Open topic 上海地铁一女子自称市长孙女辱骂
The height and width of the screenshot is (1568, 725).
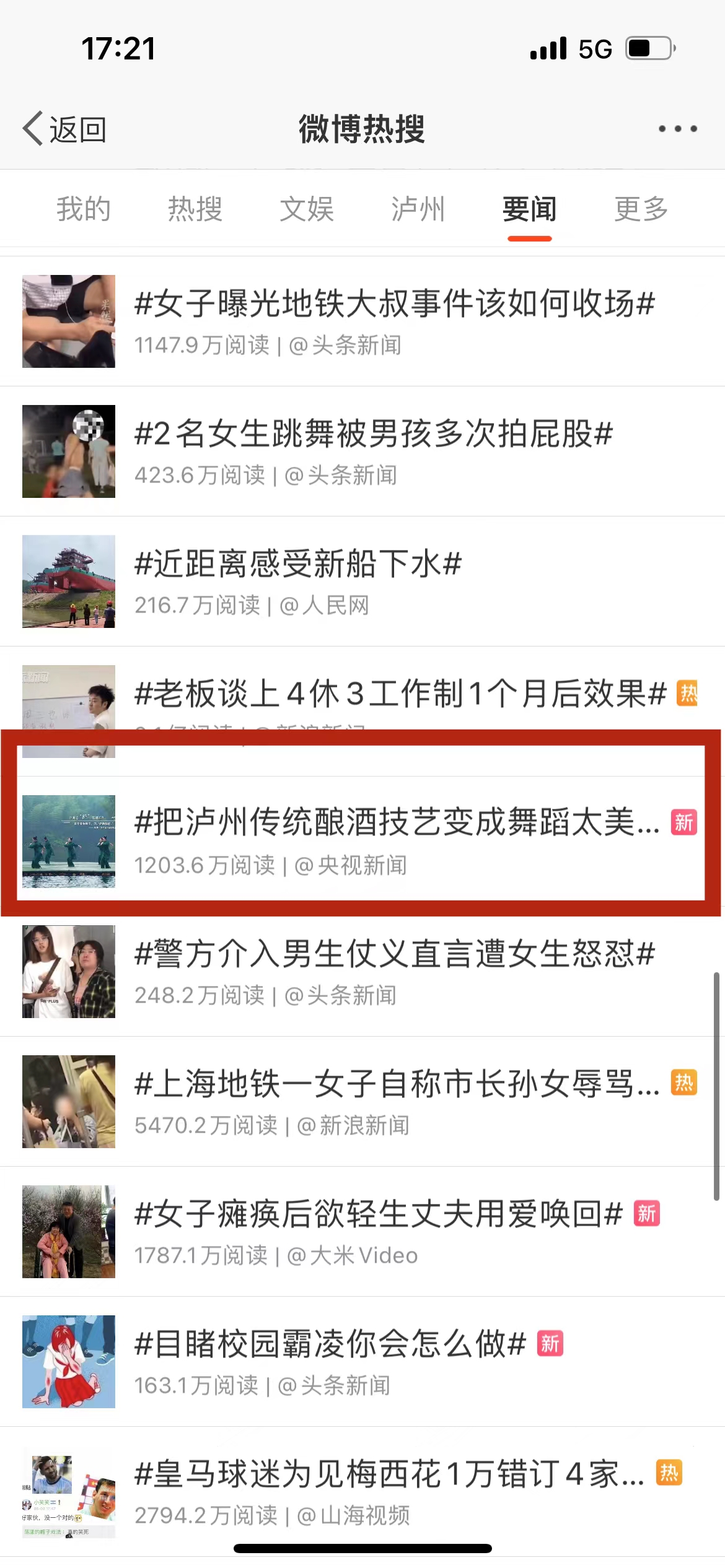397,1084
